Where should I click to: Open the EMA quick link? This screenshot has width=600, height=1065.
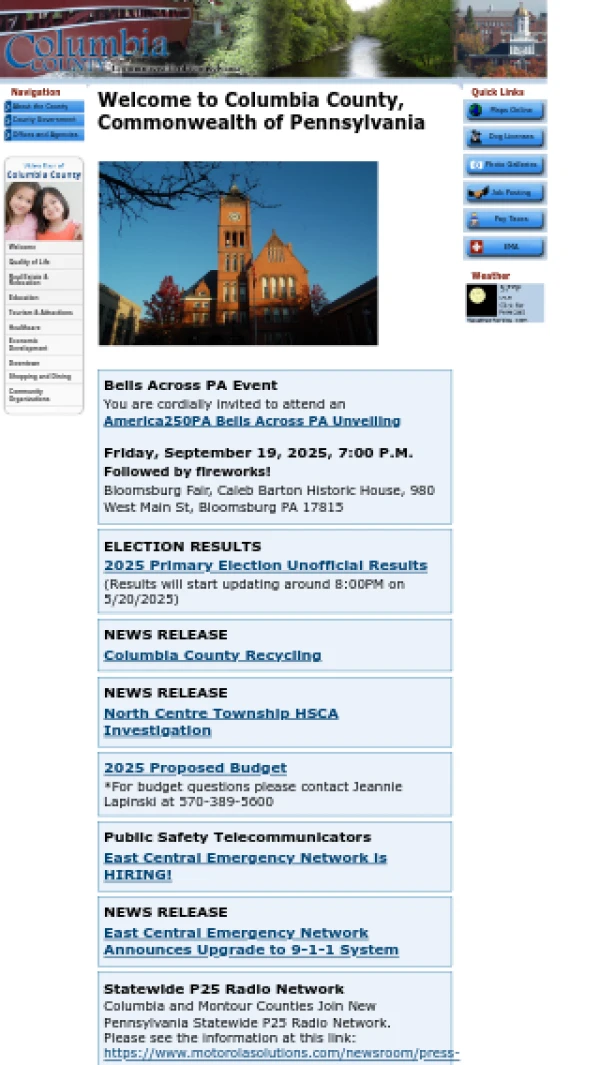click(x=505, y=247)
